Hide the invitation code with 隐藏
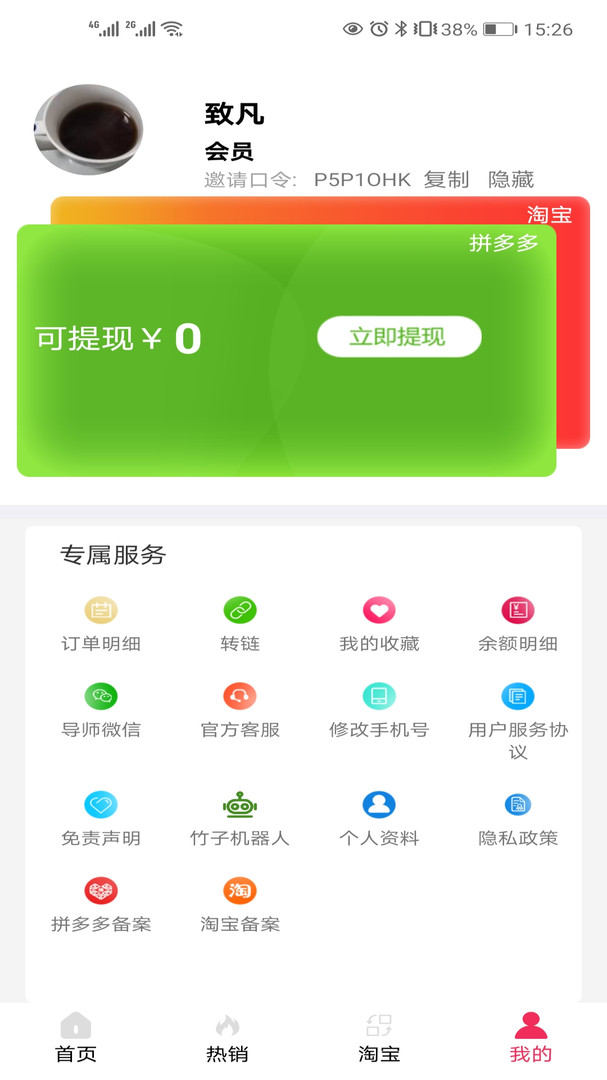 point(511,180)
